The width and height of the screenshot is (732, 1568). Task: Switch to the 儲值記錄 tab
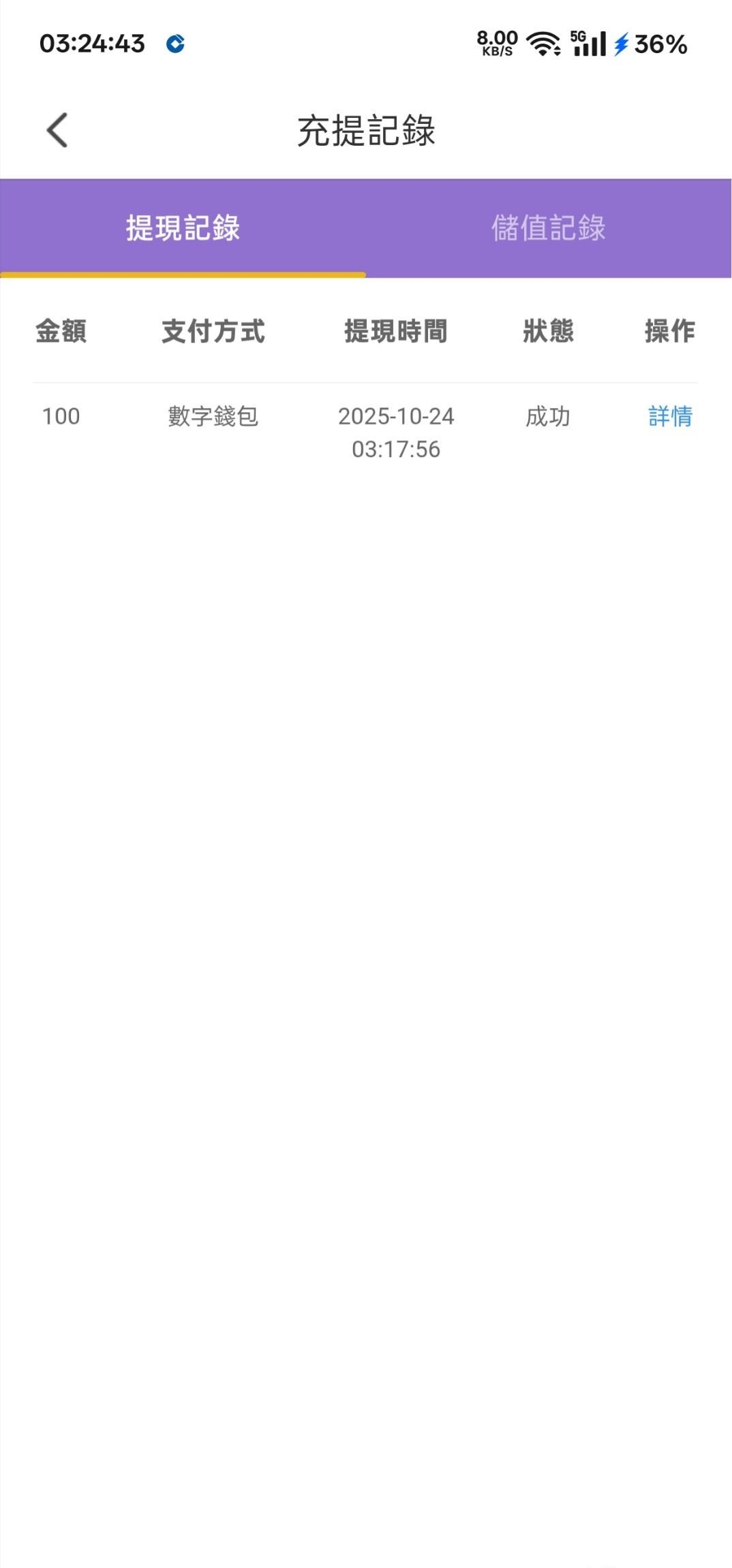pyautogui.click(x=548, y=228)
